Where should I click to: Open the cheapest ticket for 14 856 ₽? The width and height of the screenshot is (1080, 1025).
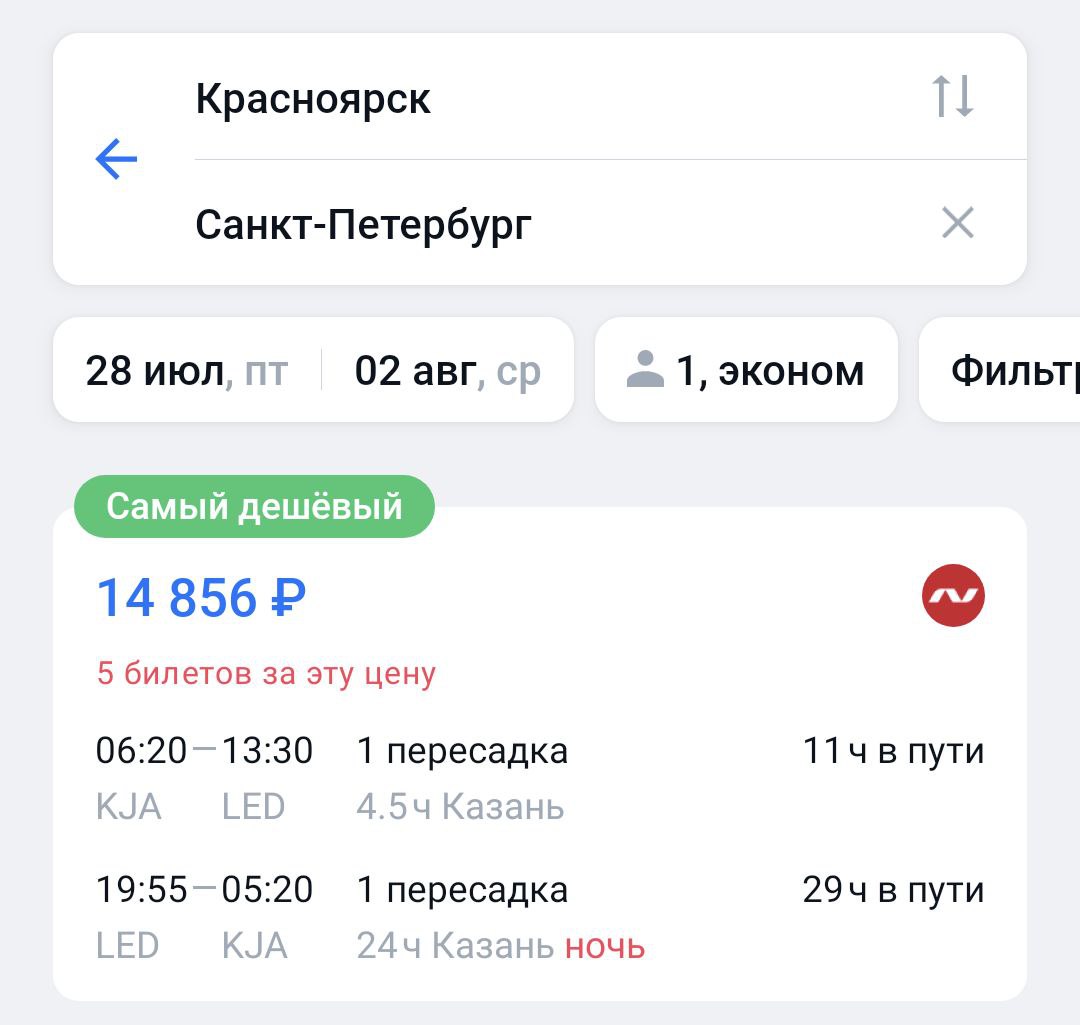pos(540,760)
